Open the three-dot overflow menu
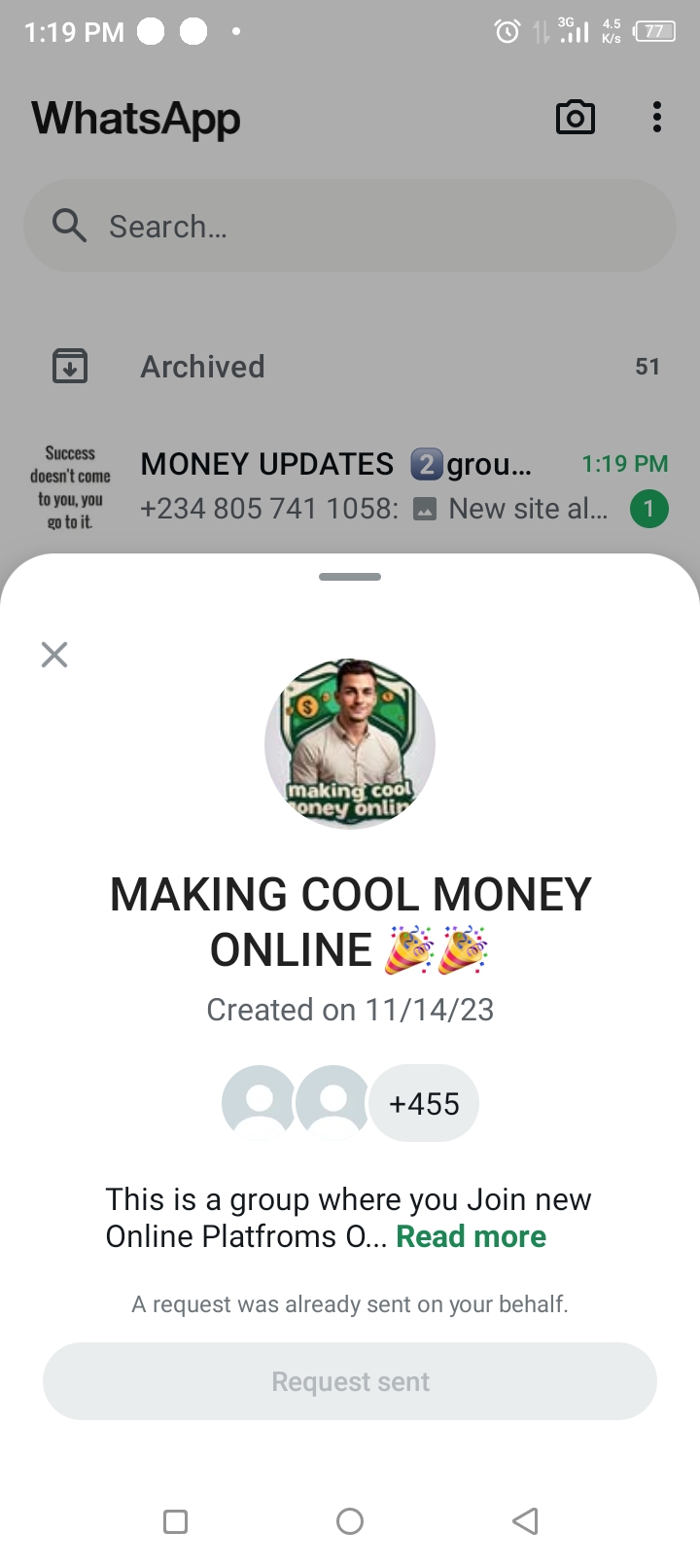The width and height of the screenshot is (700, 1568). tap(657, 118)
